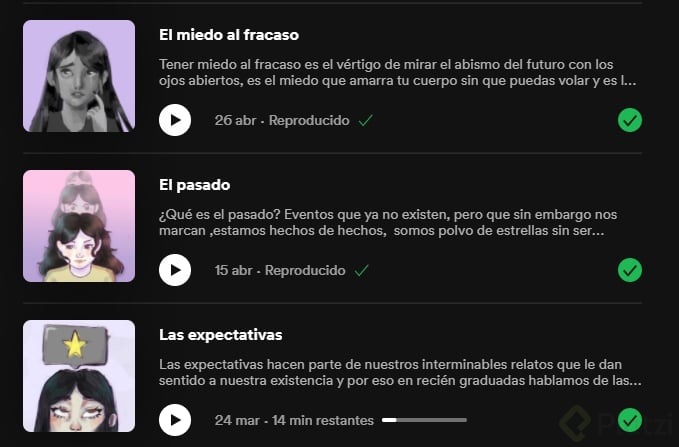This screenshot has width=679, height=447.
Task: Tap the green check on El pasado
Action: click(630, 270)
